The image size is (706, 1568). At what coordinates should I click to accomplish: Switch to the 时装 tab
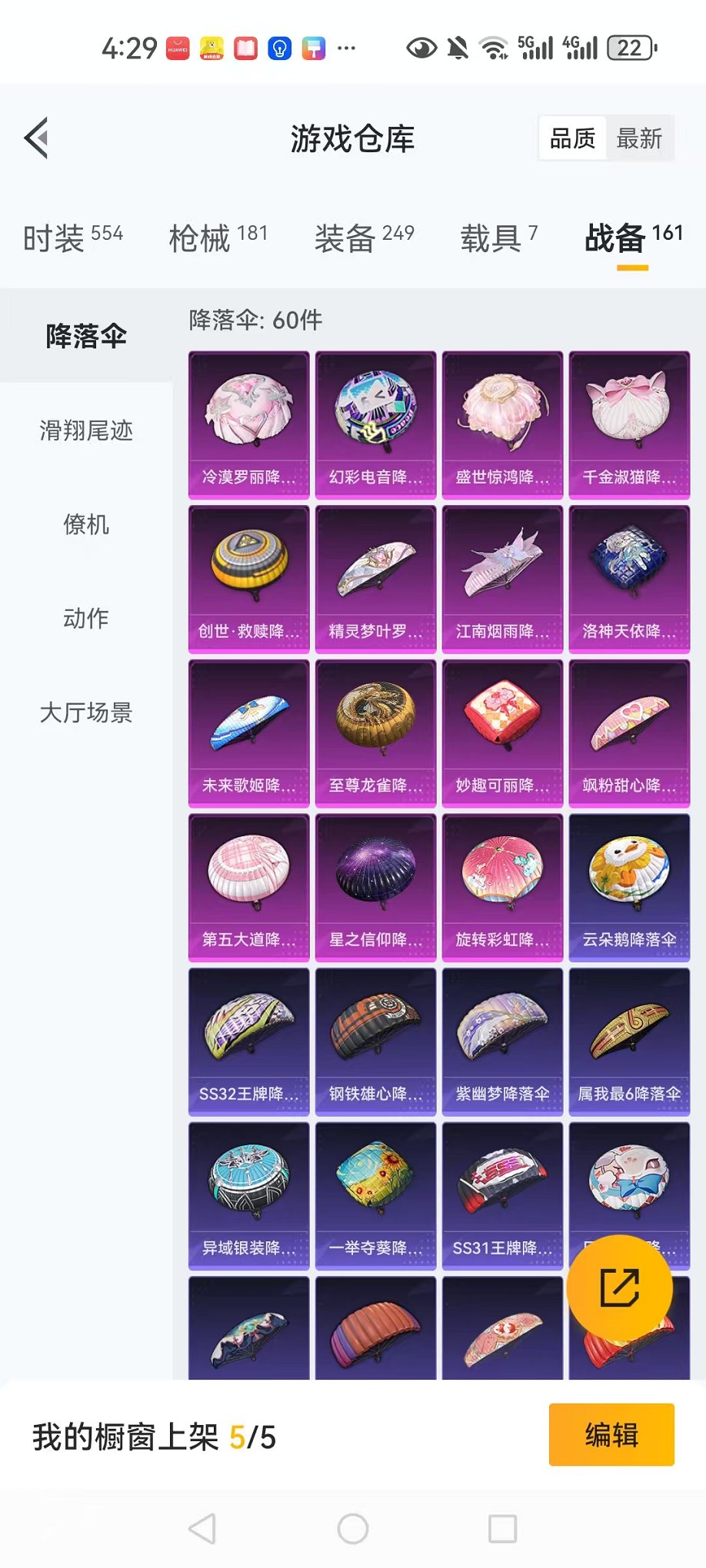(x=73, y=238)
